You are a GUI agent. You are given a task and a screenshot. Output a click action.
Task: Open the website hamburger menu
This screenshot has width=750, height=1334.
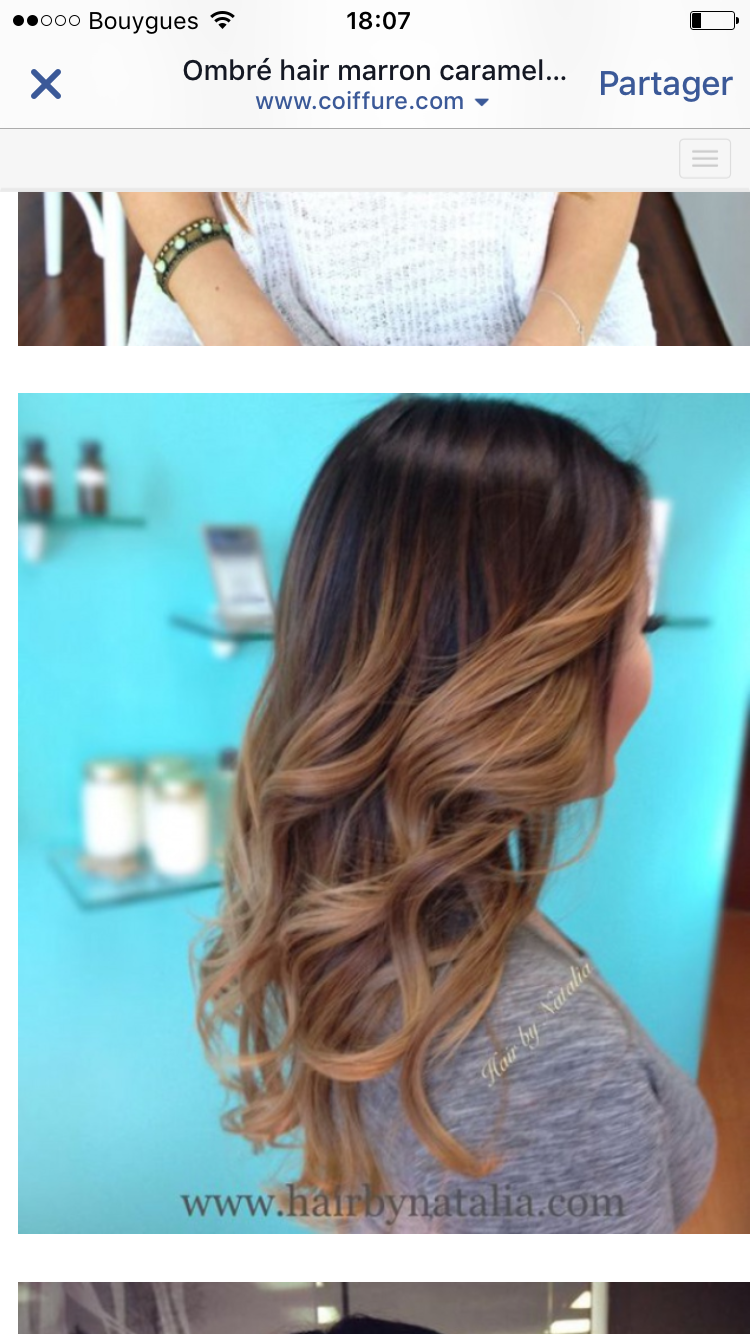705,159
